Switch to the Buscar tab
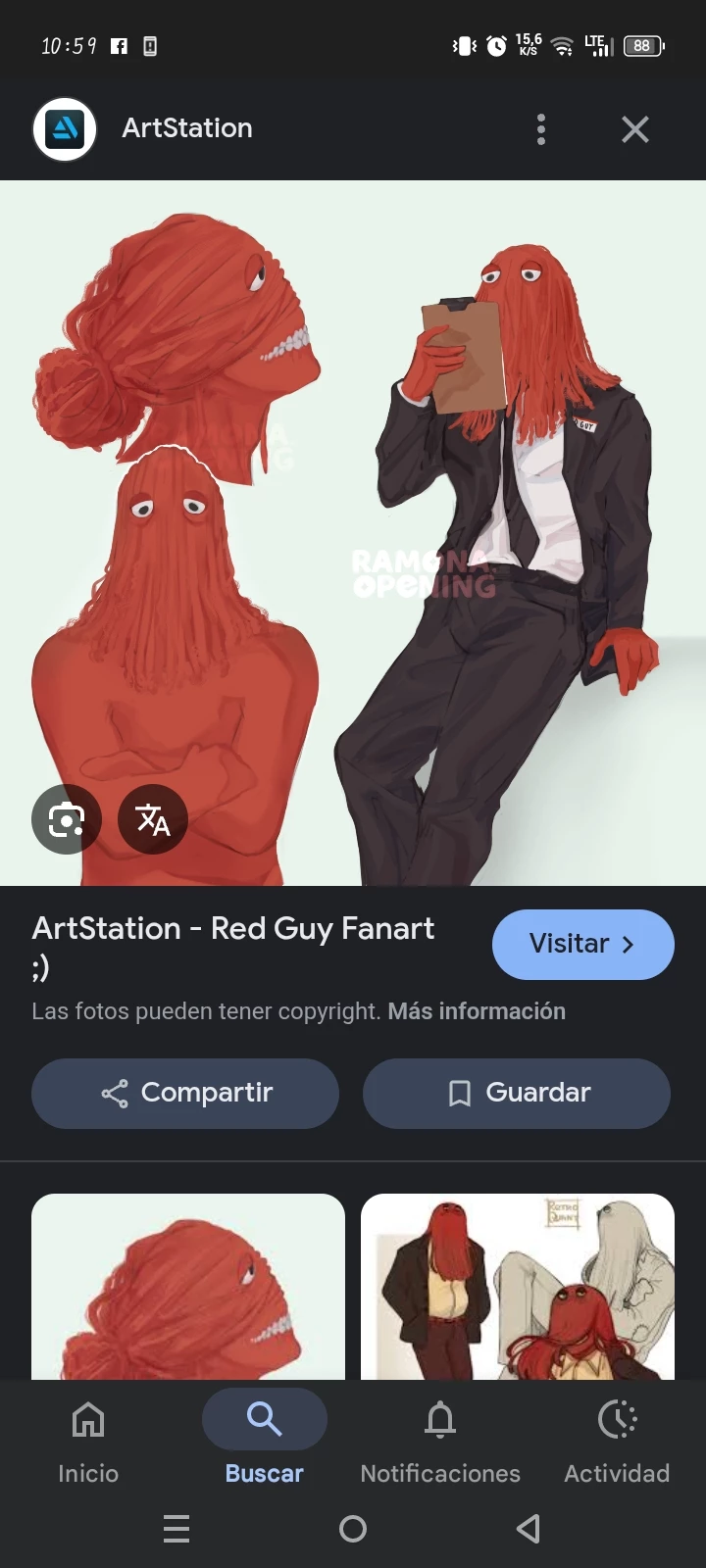Viewport: 706px width, 1568px height. [x=265, y=1443]
